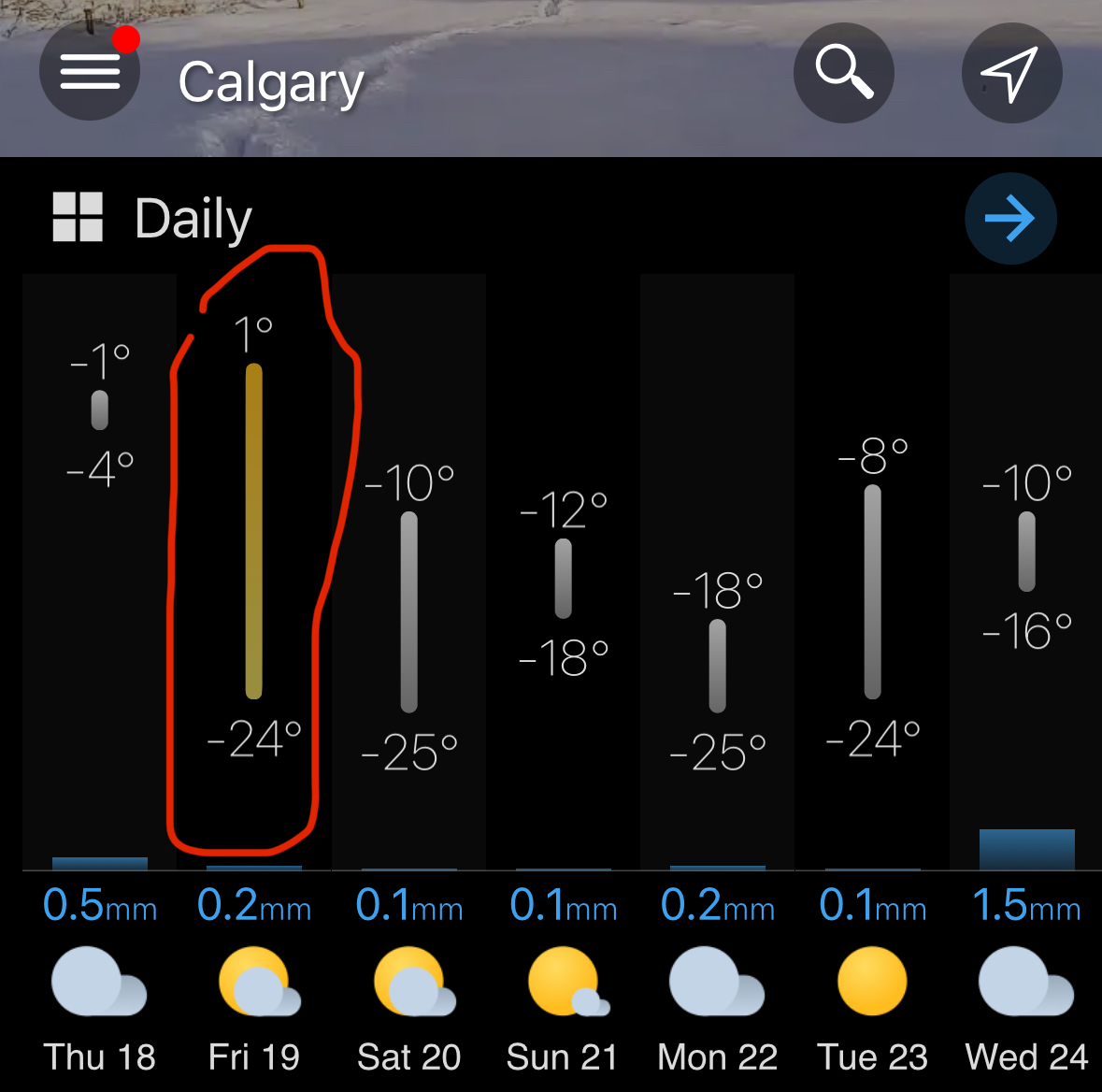The height and width of the screenshot is (1092, 1102).
Task: Open the Daily grid view icon
Action: pos(78,218)
